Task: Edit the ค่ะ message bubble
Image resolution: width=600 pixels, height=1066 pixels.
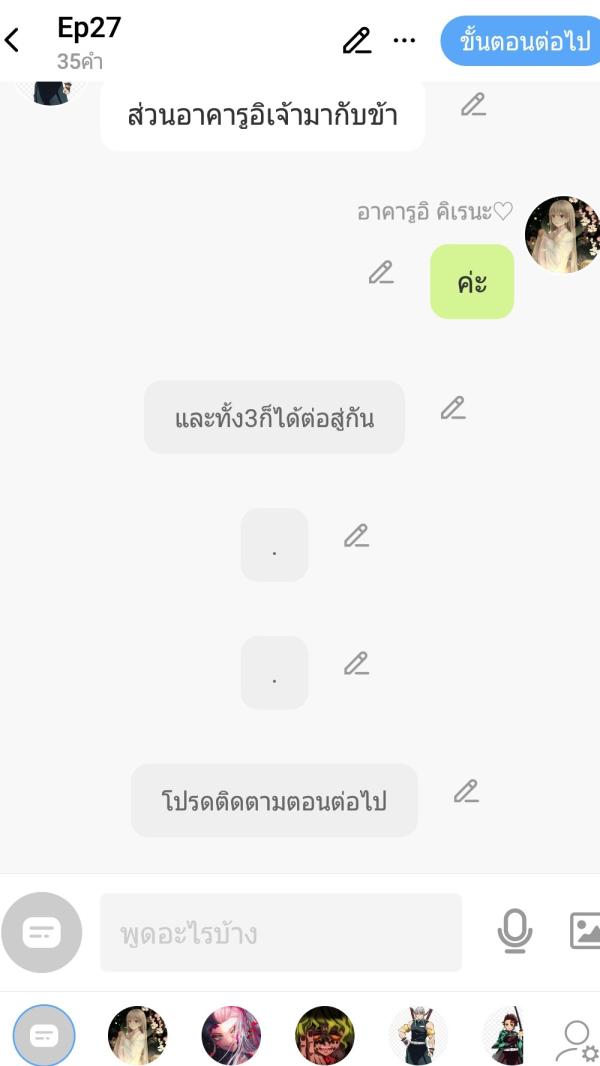Action: [380, 272]
